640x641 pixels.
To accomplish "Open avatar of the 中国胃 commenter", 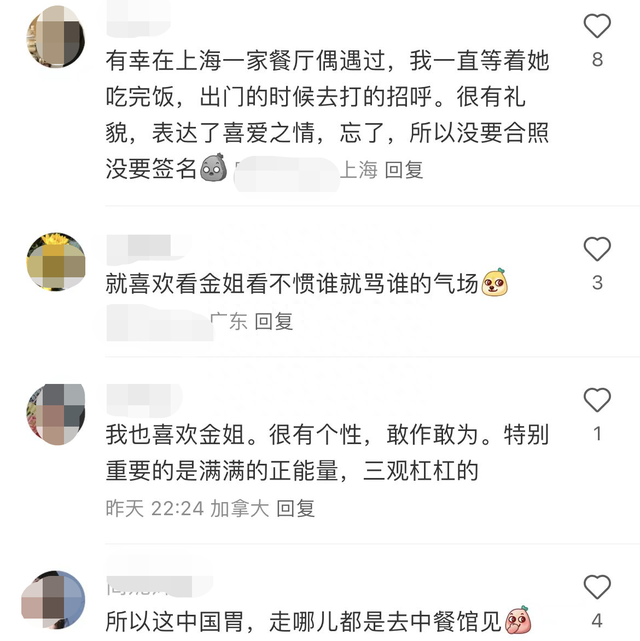I will pyautogui.click(x=55, y=600).
